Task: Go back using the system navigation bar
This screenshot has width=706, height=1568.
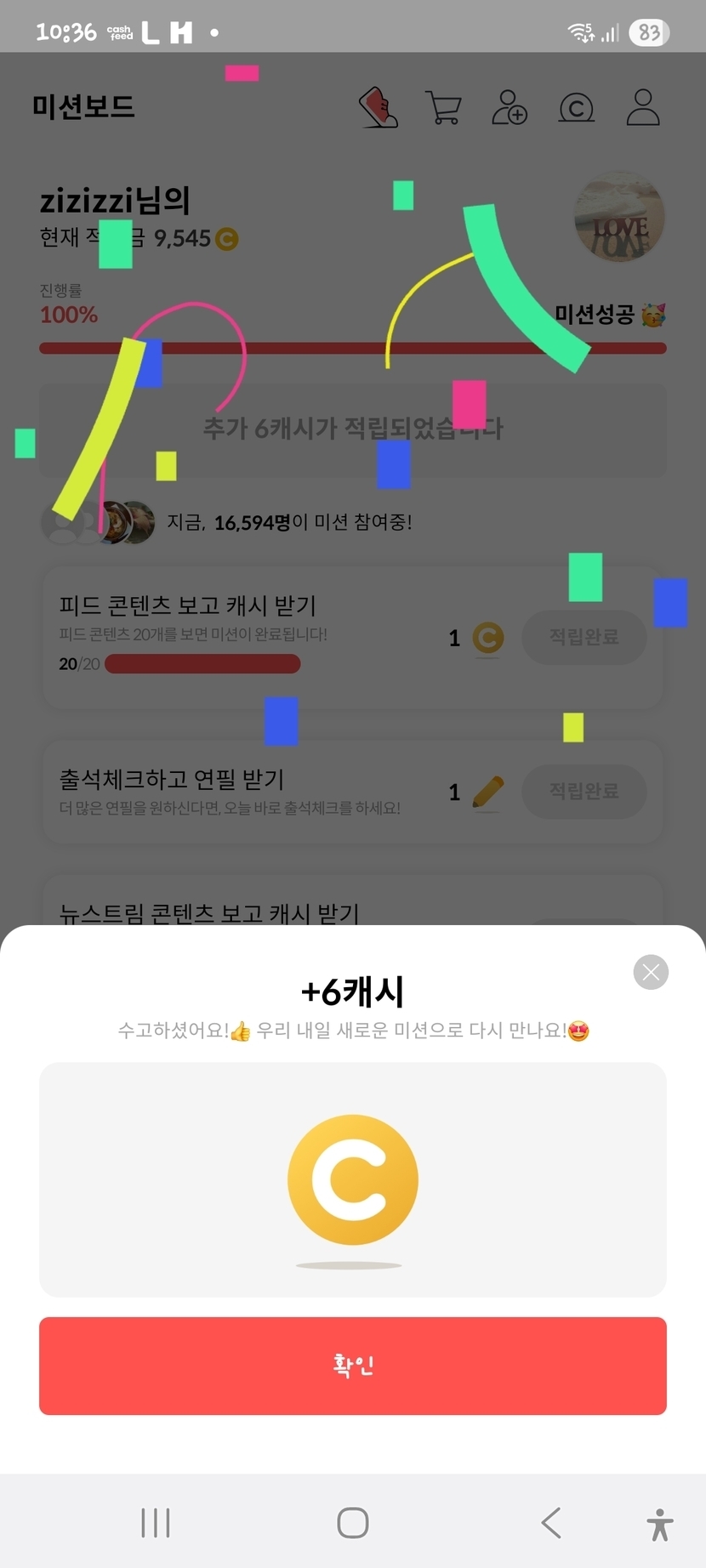Action: pyautogui.click(x=551, y=1522)
